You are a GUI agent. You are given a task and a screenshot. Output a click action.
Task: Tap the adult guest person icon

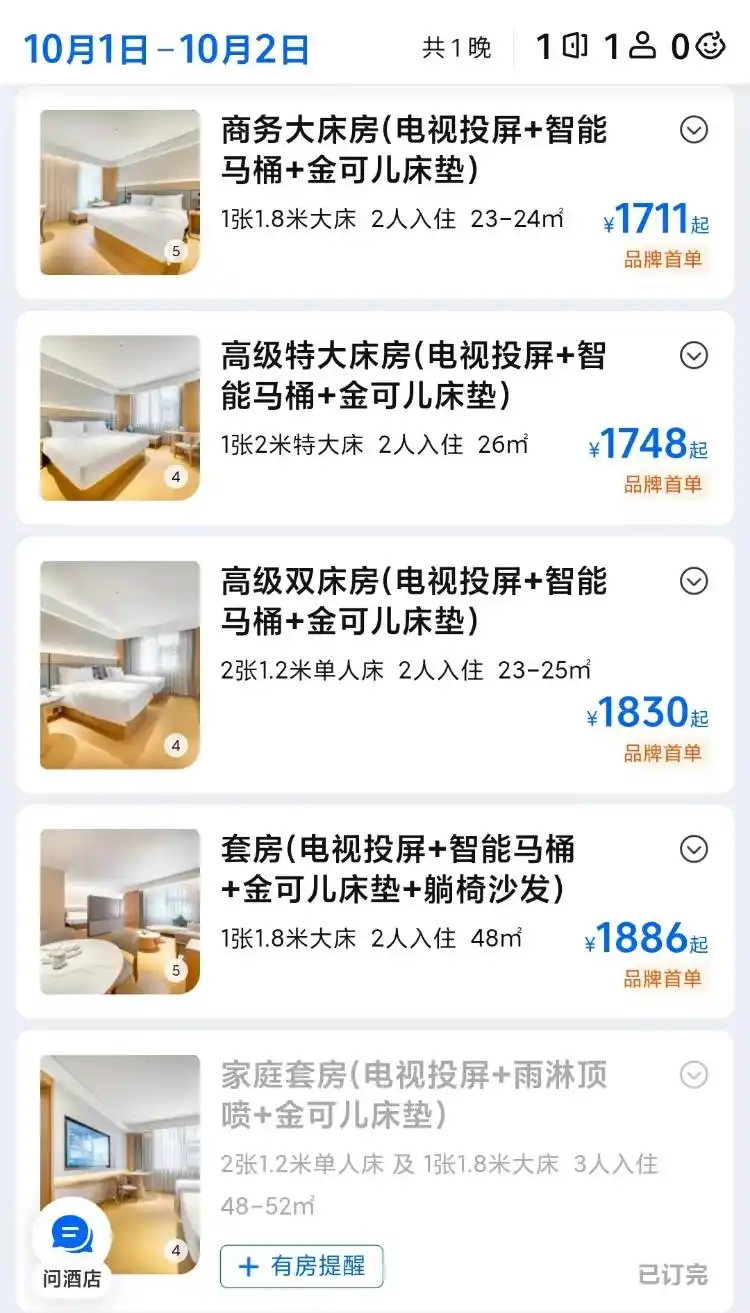[x=642, y=46]
